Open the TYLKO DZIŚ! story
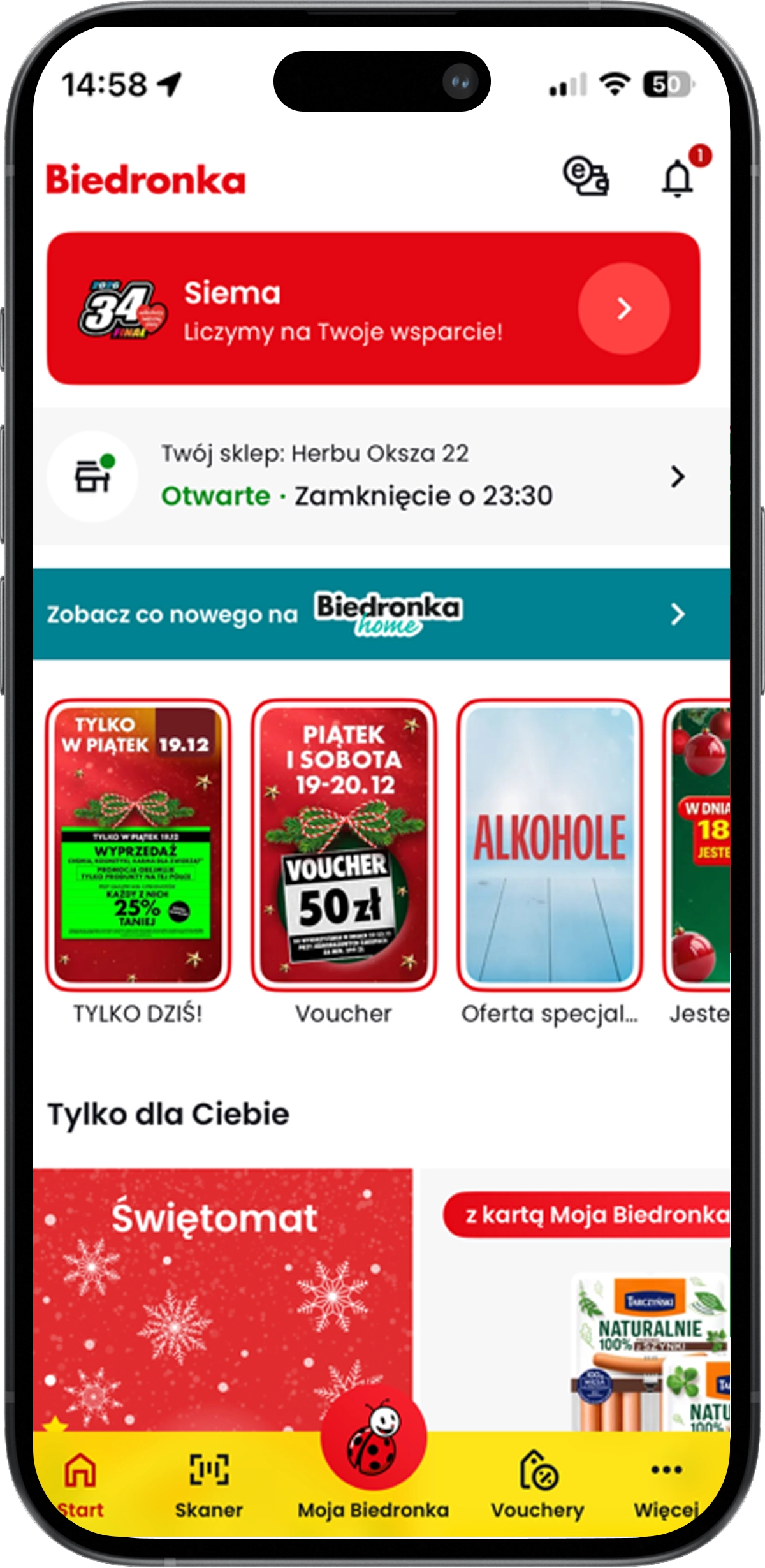This screenshot has width=765, height=1568. (x=138, y=844)
